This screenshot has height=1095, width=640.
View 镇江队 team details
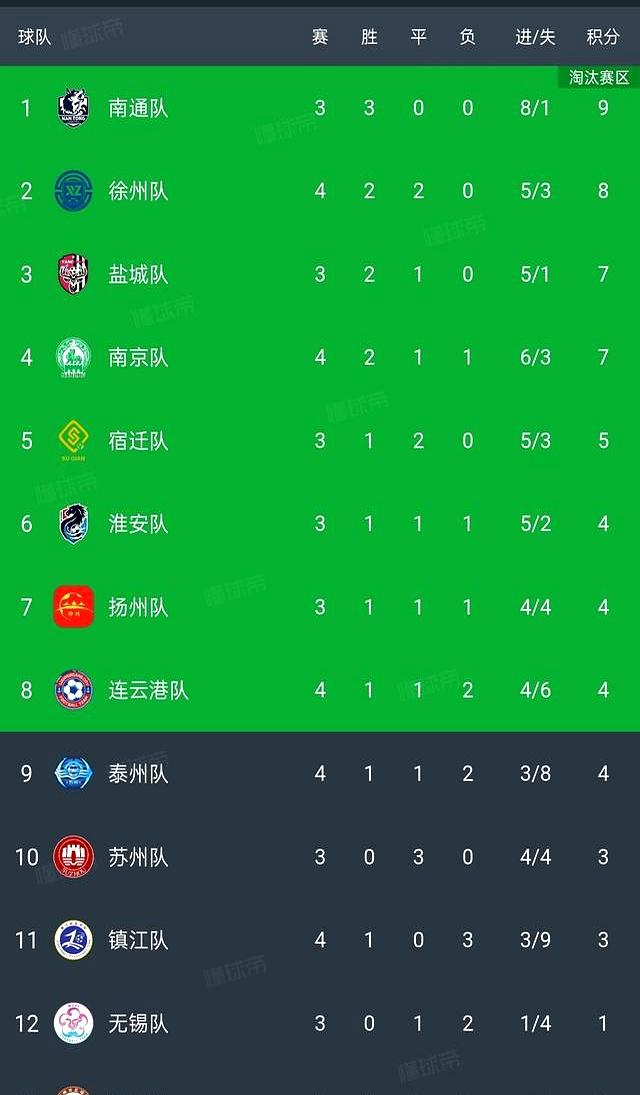320,940
